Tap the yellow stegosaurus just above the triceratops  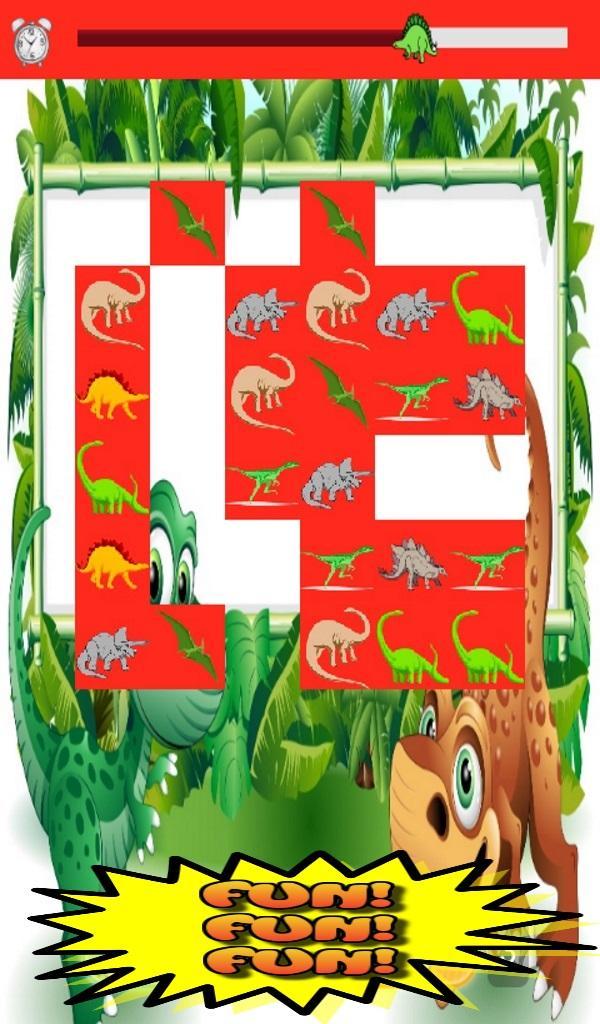[112, 565]
